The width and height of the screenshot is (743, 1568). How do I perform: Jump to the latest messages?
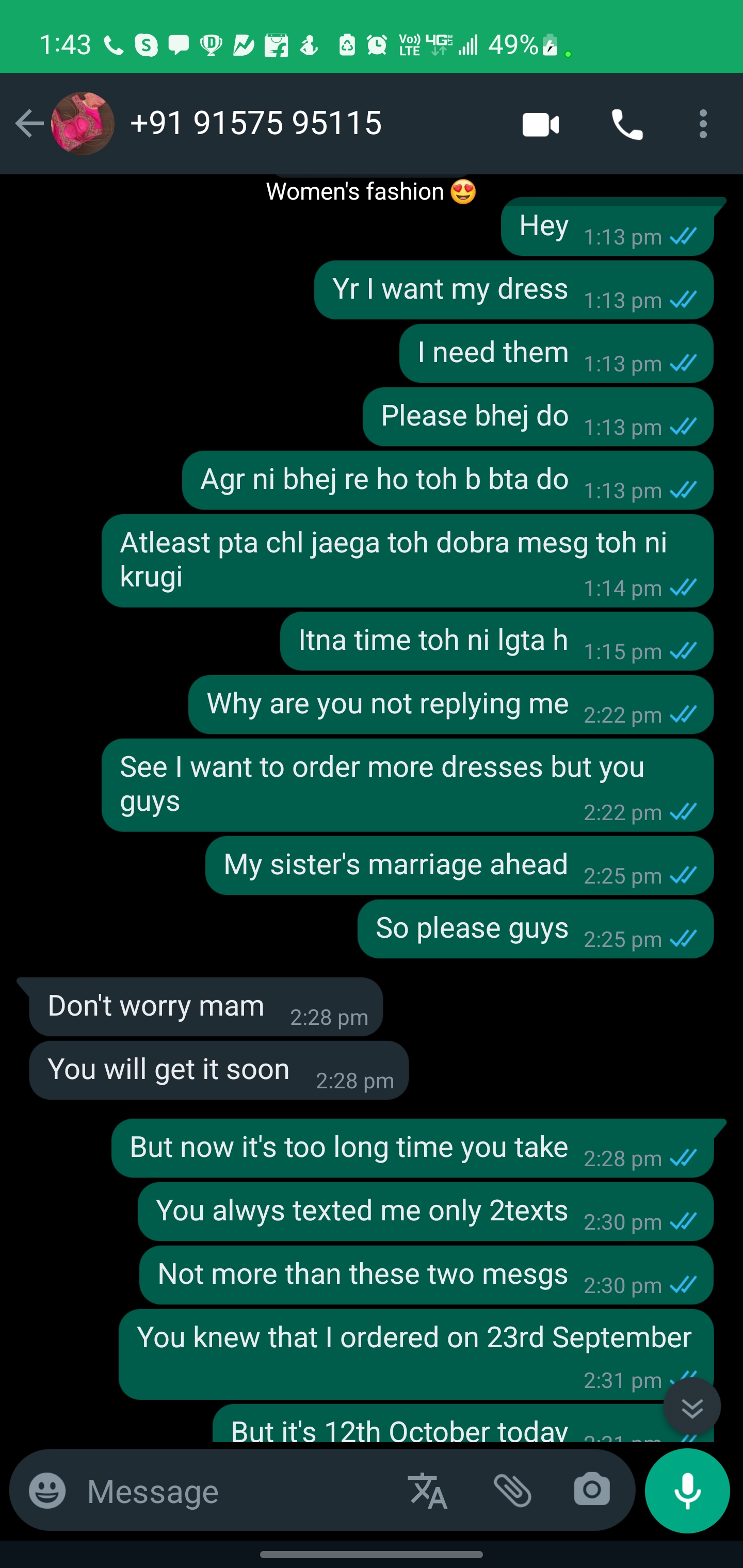(692, 1407)
